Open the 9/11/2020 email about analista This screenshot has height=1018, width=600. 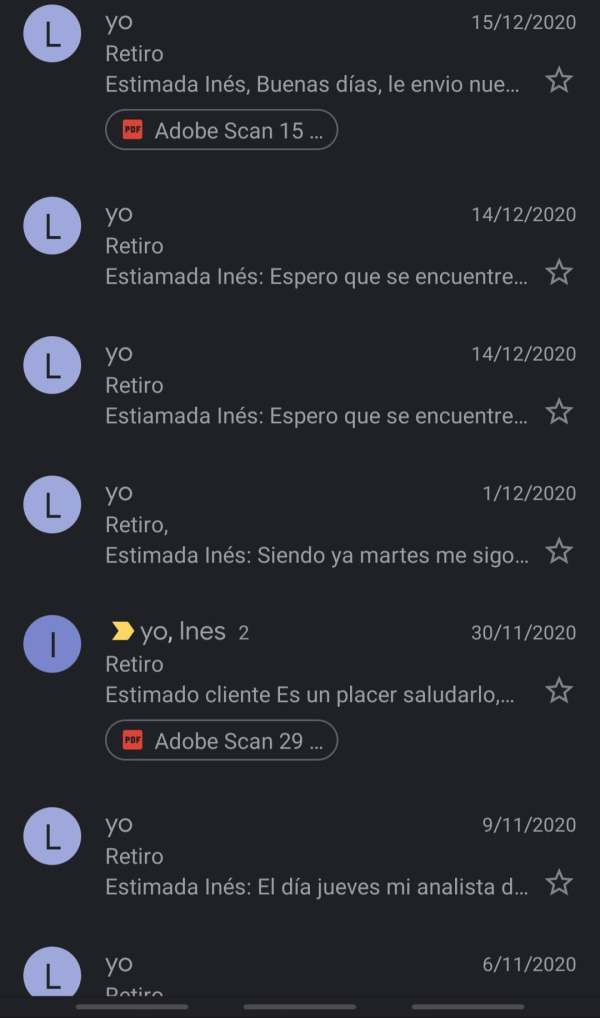coord(300,855)
